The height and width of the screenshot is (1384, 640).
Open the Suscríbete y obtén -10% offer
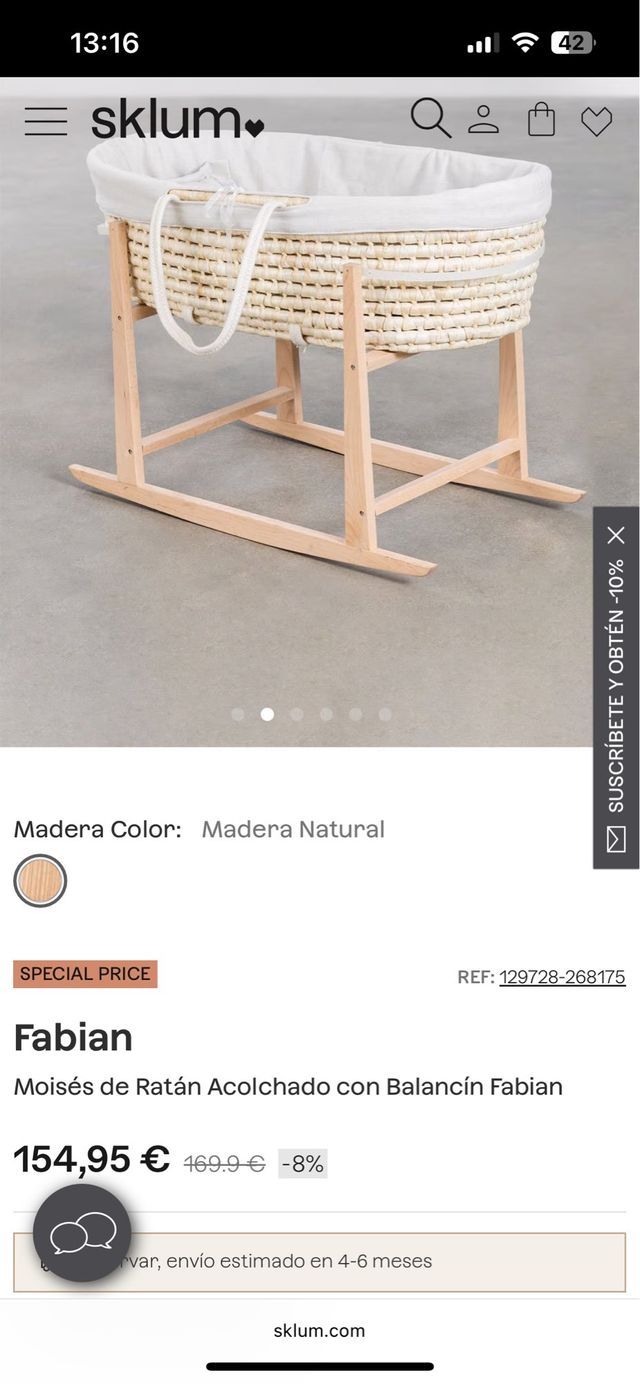[616, 700]
